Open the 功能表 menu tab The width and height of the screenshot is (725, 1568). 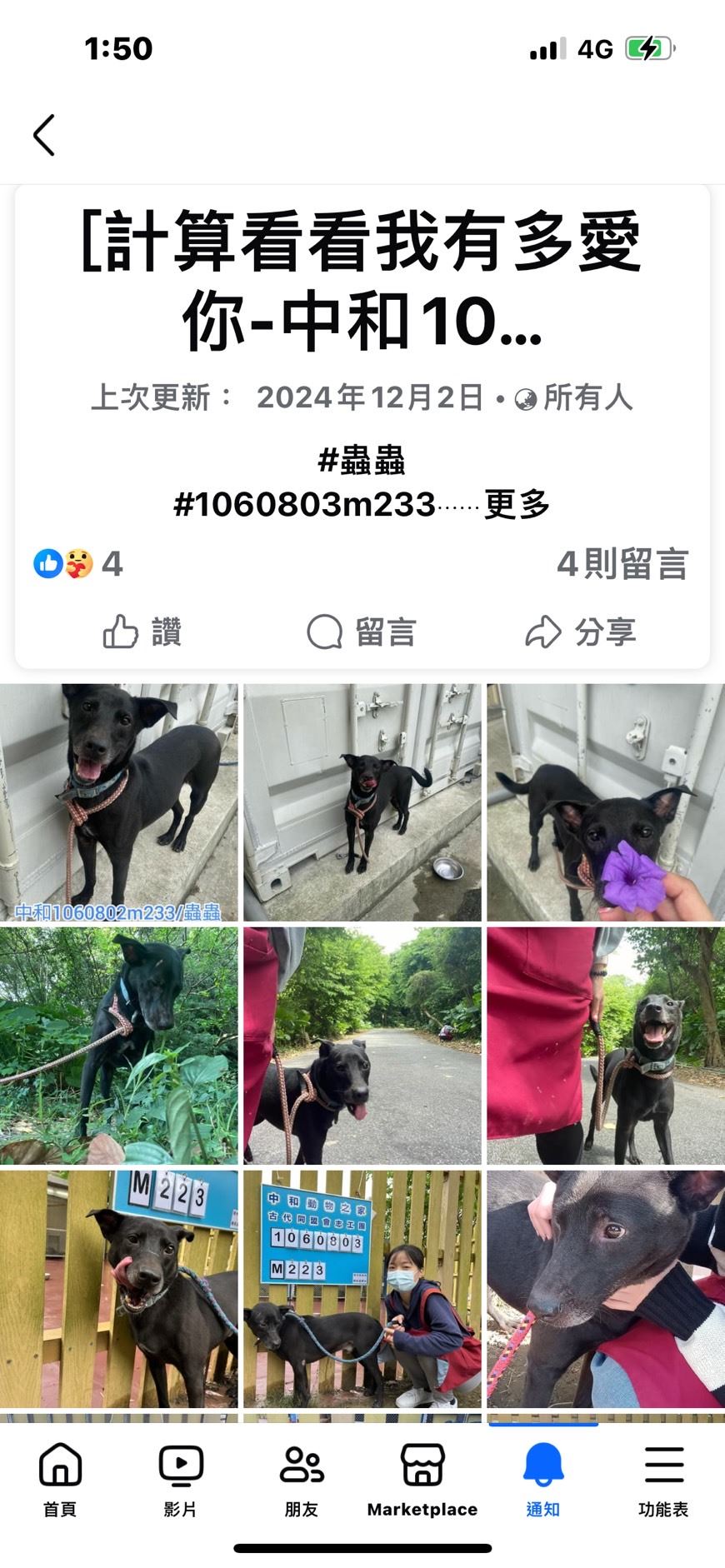coord(663,1480)
